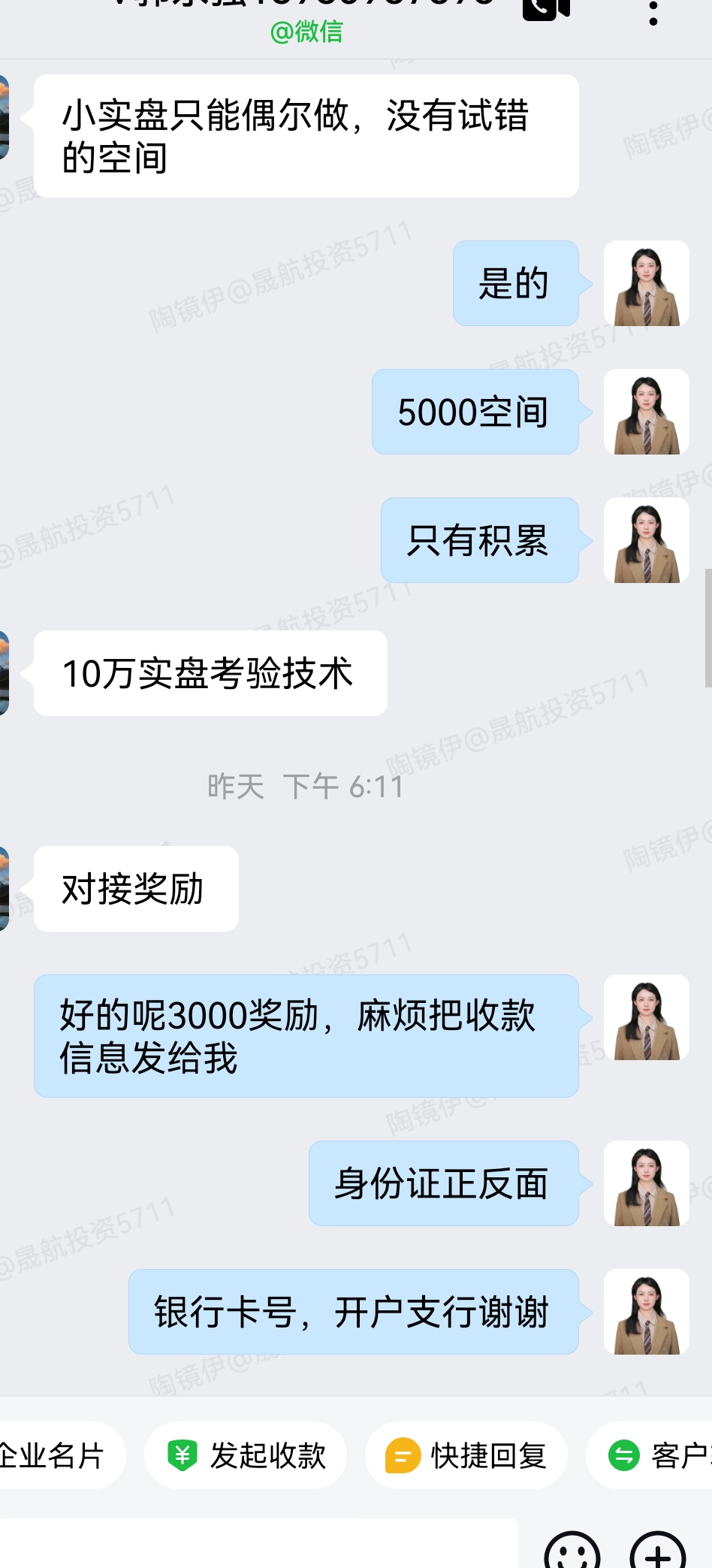Image resolution: width=712 pixels, height=1568 pixels.
Task: Open 快捷回复 quick replies
Action: [x=466, y=1455]
